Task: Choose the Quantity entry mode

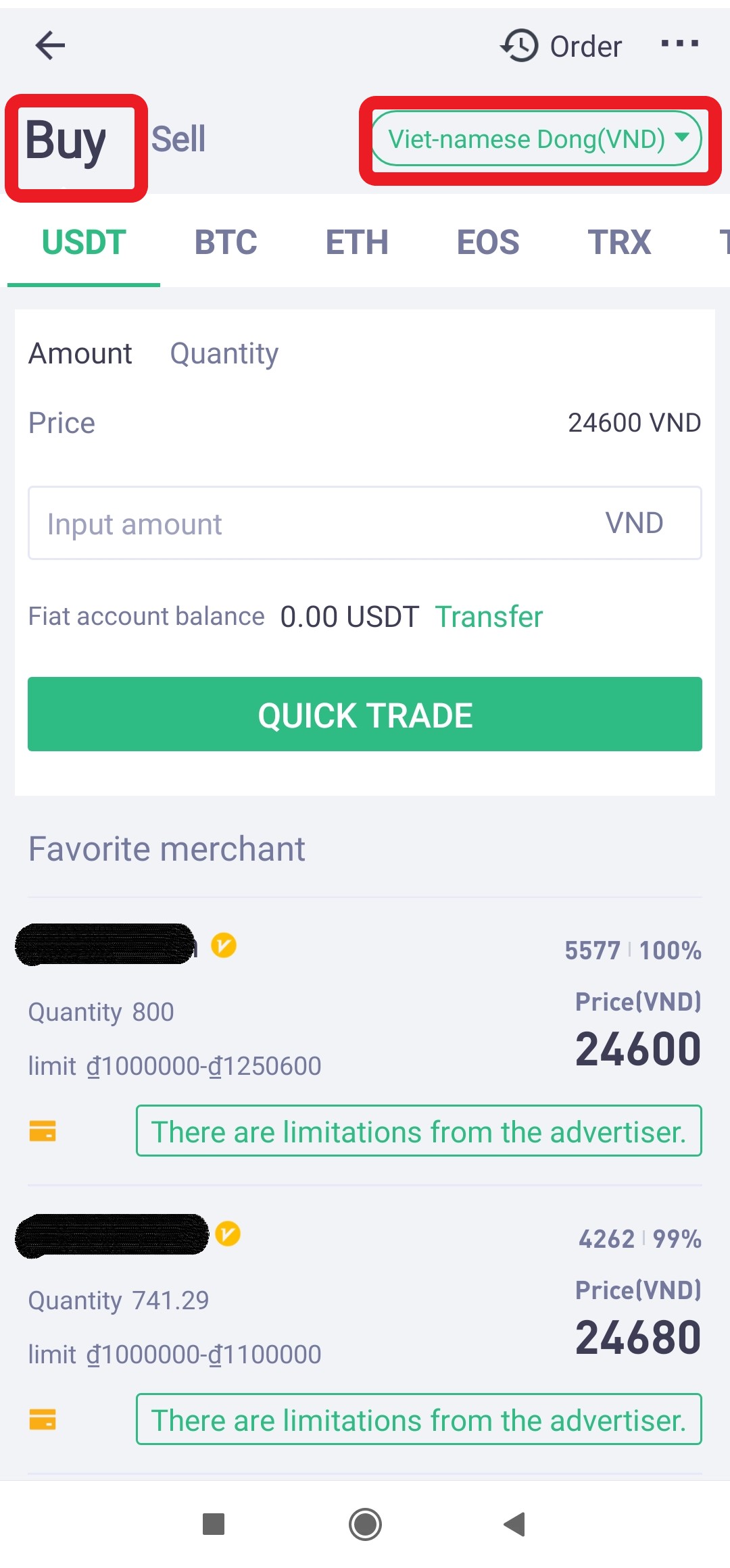Action: coord(224,354)
